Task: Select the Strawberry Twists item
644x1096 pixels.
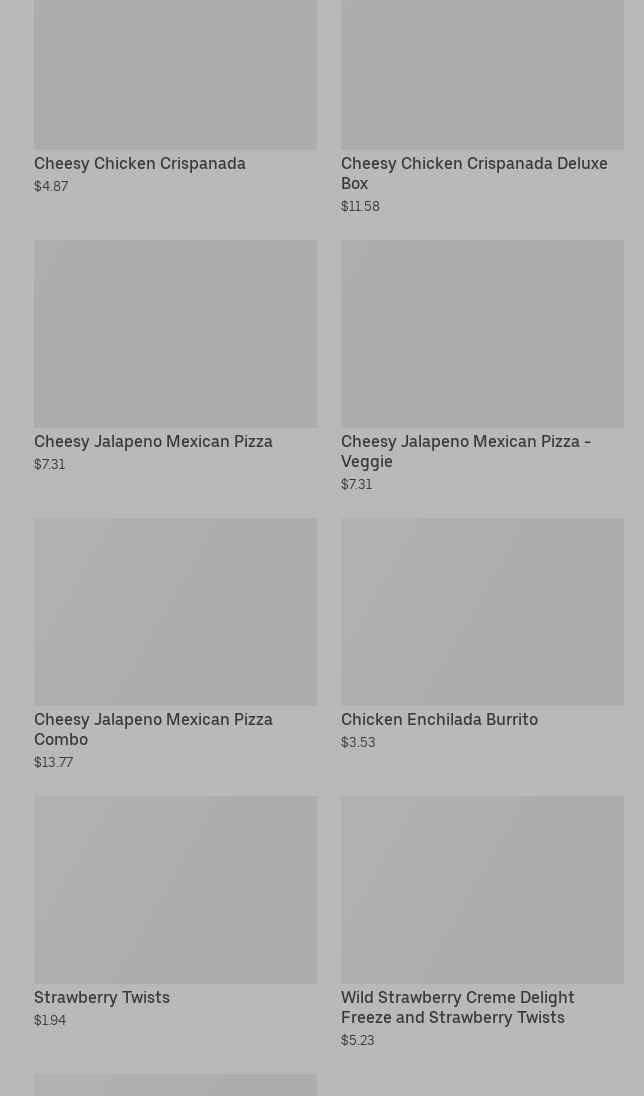Action: click(x=175, y=890)
